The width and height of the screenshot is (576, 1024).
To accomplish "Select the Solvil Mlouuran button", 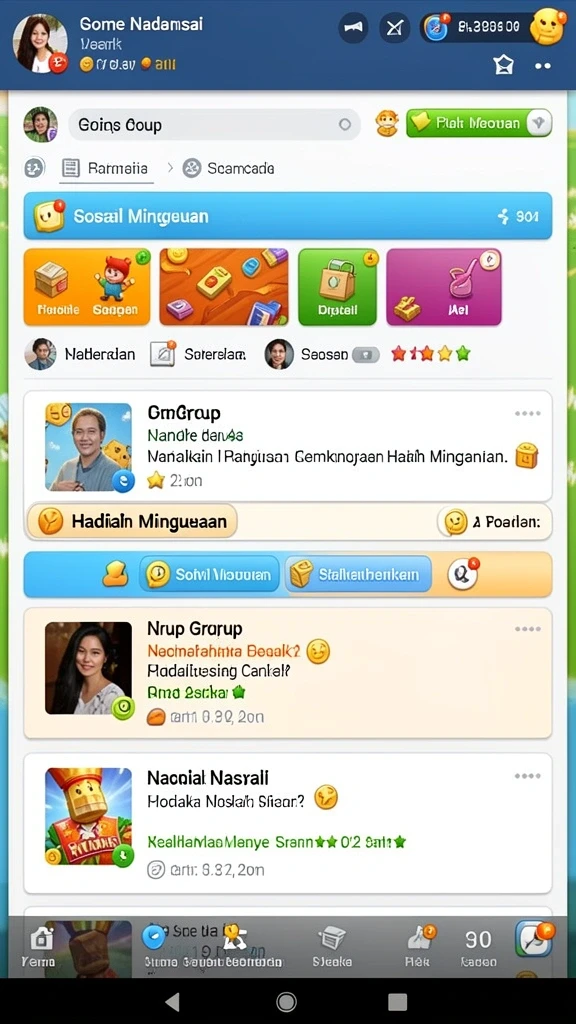I will (210, 575).
